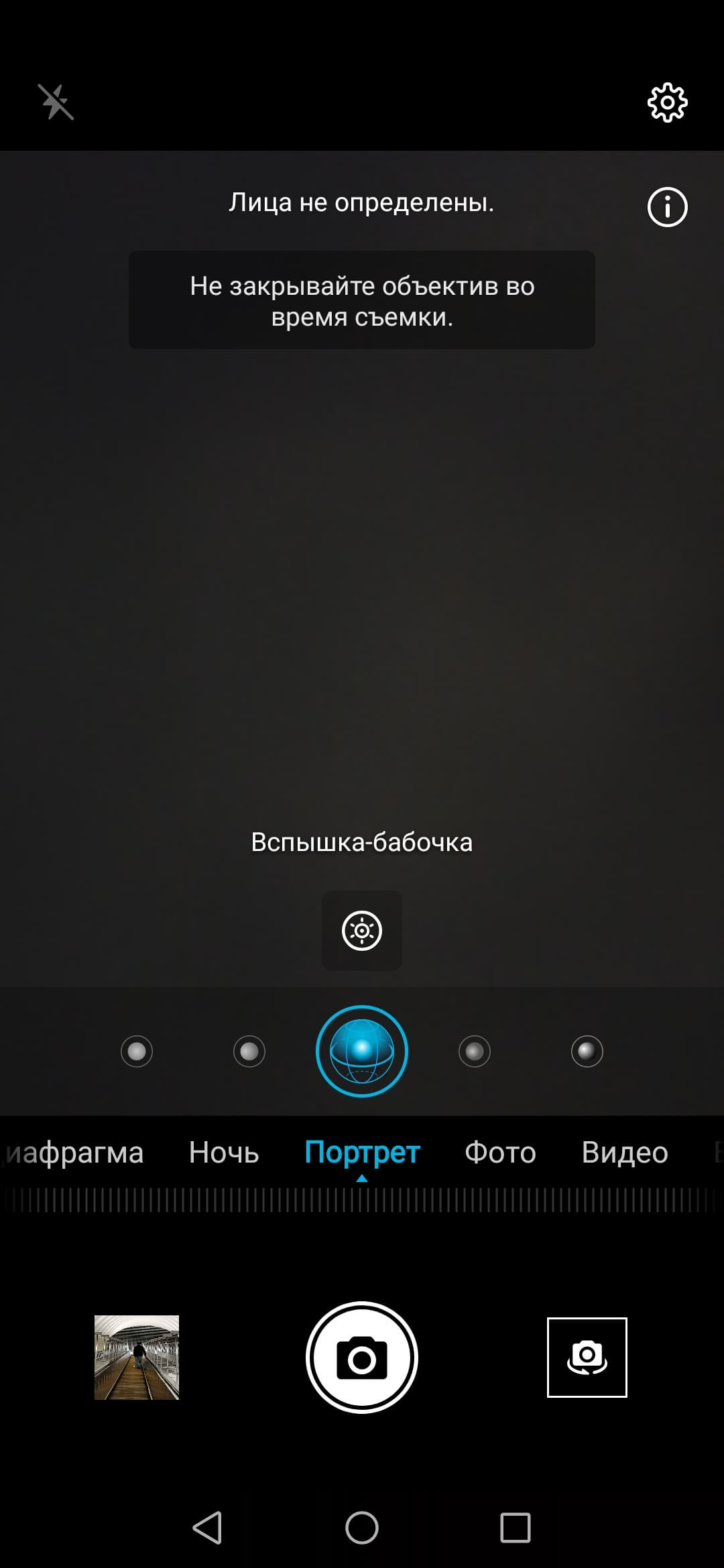This screenshot has width=724, height=1568.
Task: Flip to the front camera
Action: 587,1358
